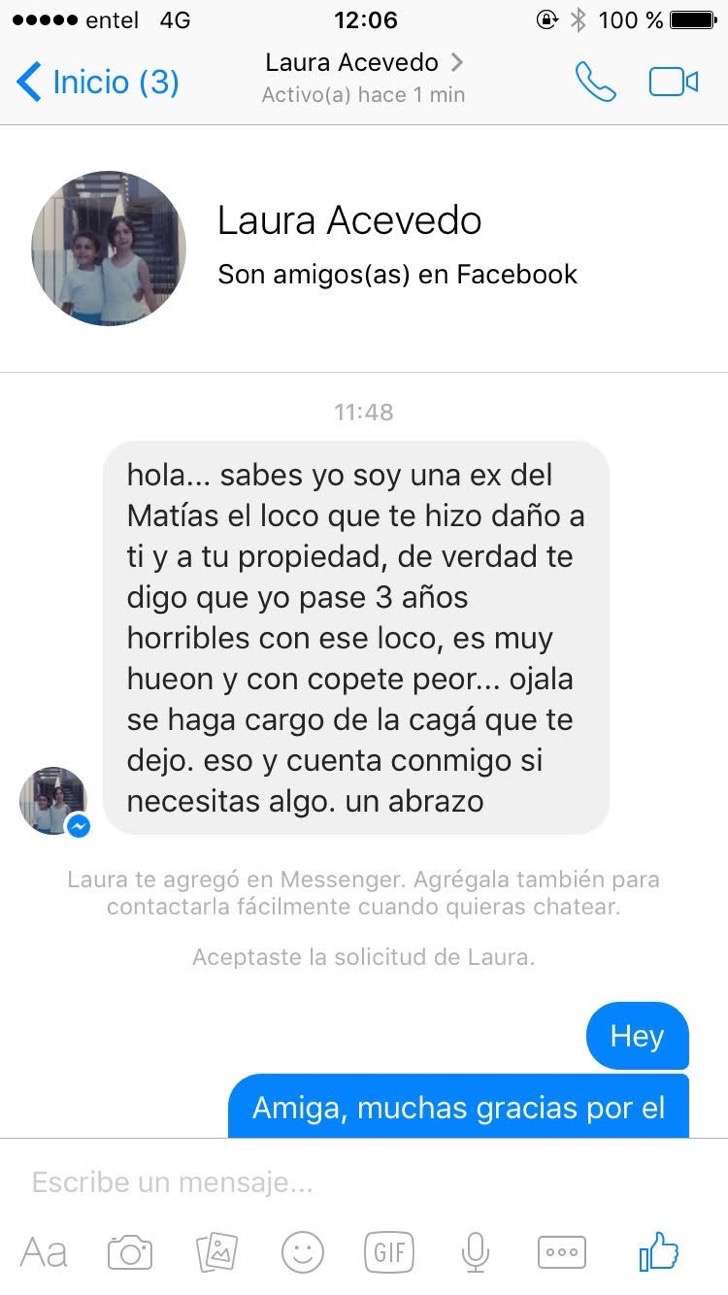Start a voice call with Laura
The height and width of the screenshot is (1295, 728).
click(x=596, y=81)
